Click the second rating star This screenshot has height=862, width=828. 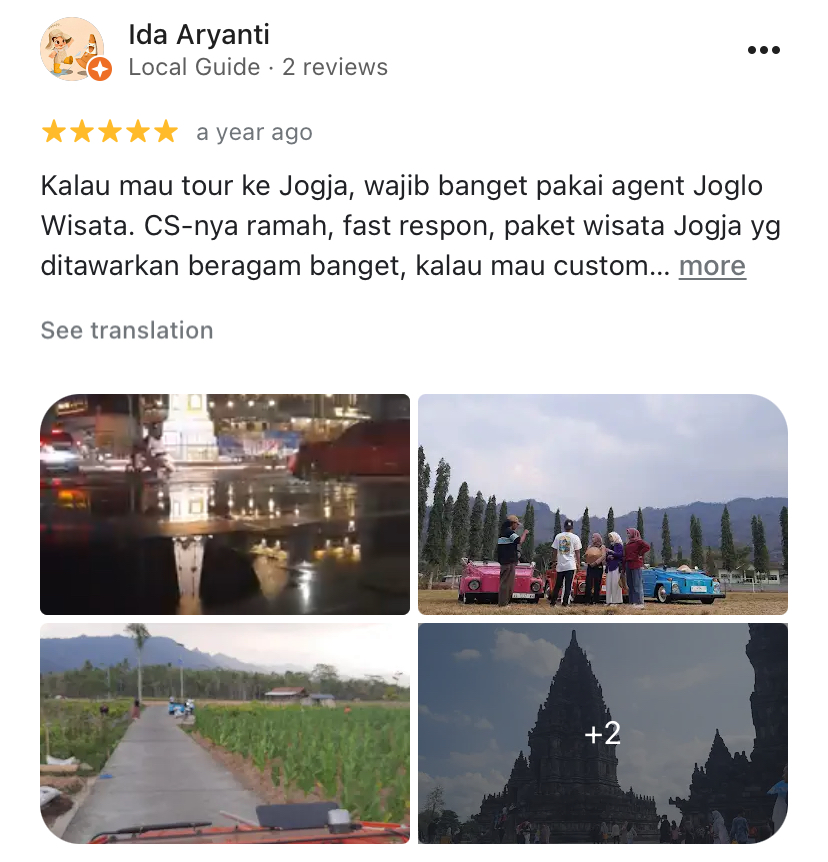coord(80,131)
